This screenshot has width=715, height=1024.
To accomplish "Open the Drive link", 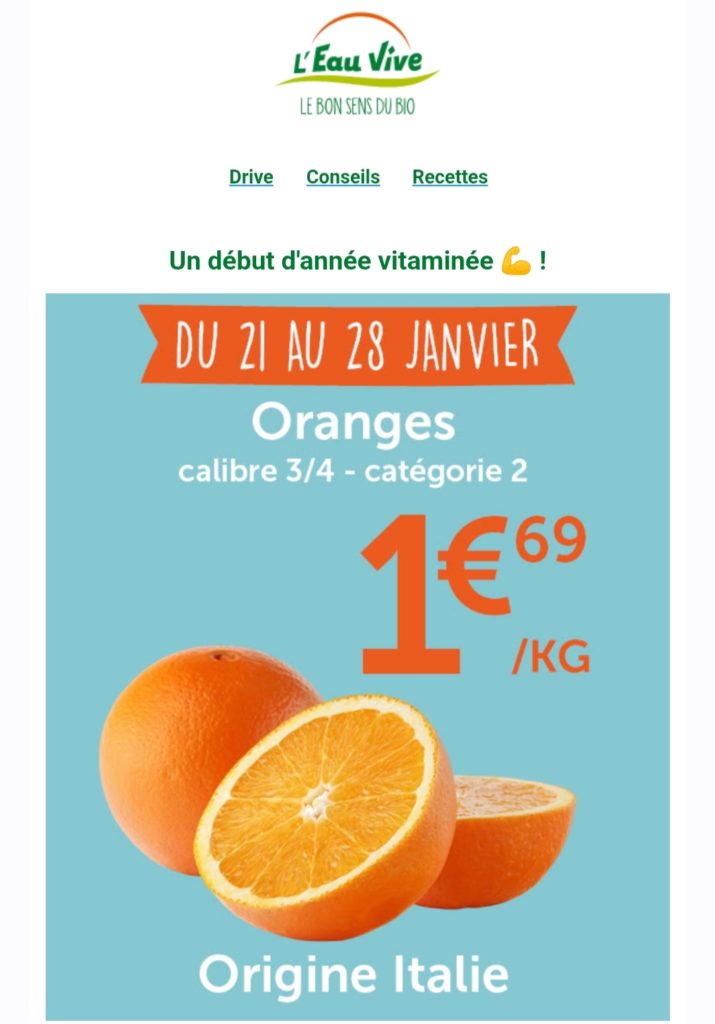I will [x=251, y=177].
